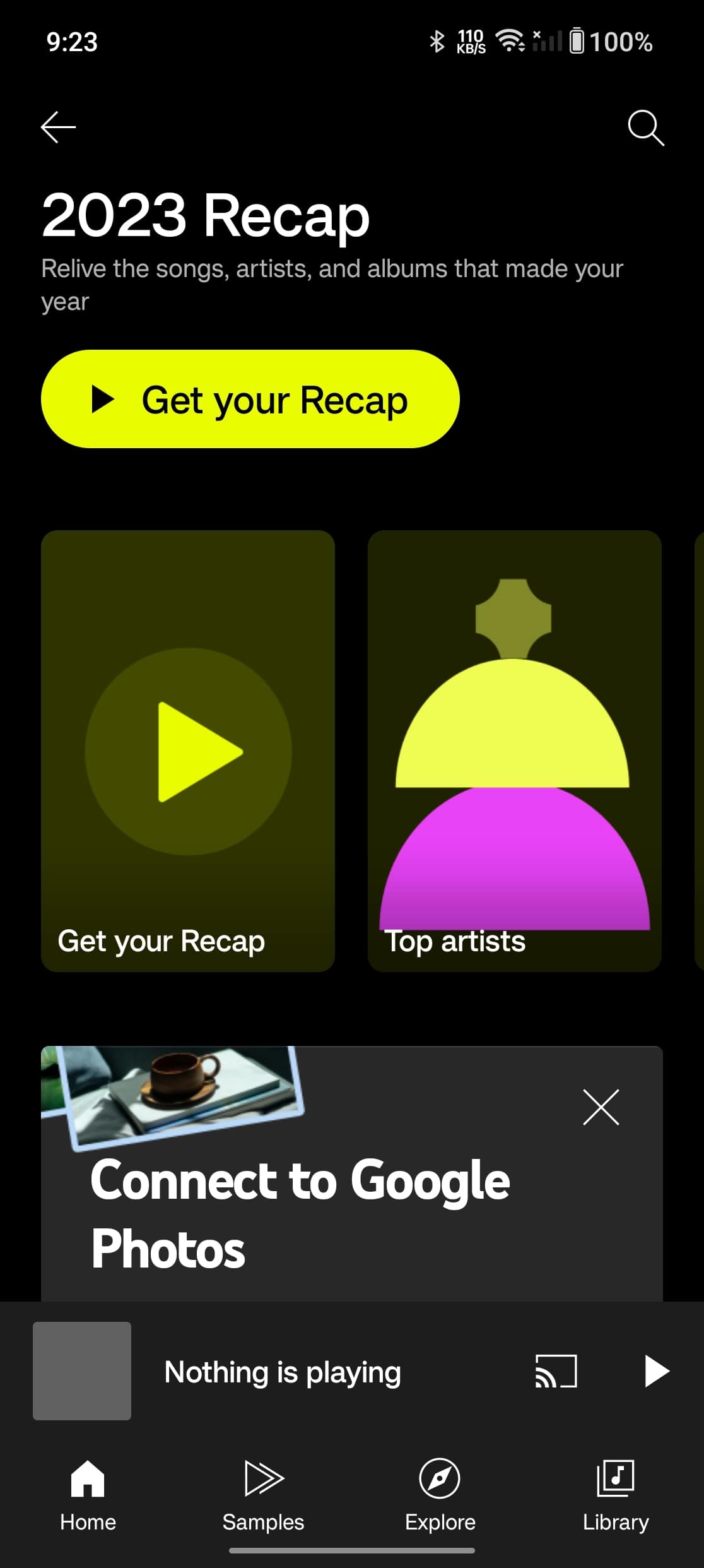Hit play in the mini player
Screen dimensions: 704x1568
pos(656,1371)
